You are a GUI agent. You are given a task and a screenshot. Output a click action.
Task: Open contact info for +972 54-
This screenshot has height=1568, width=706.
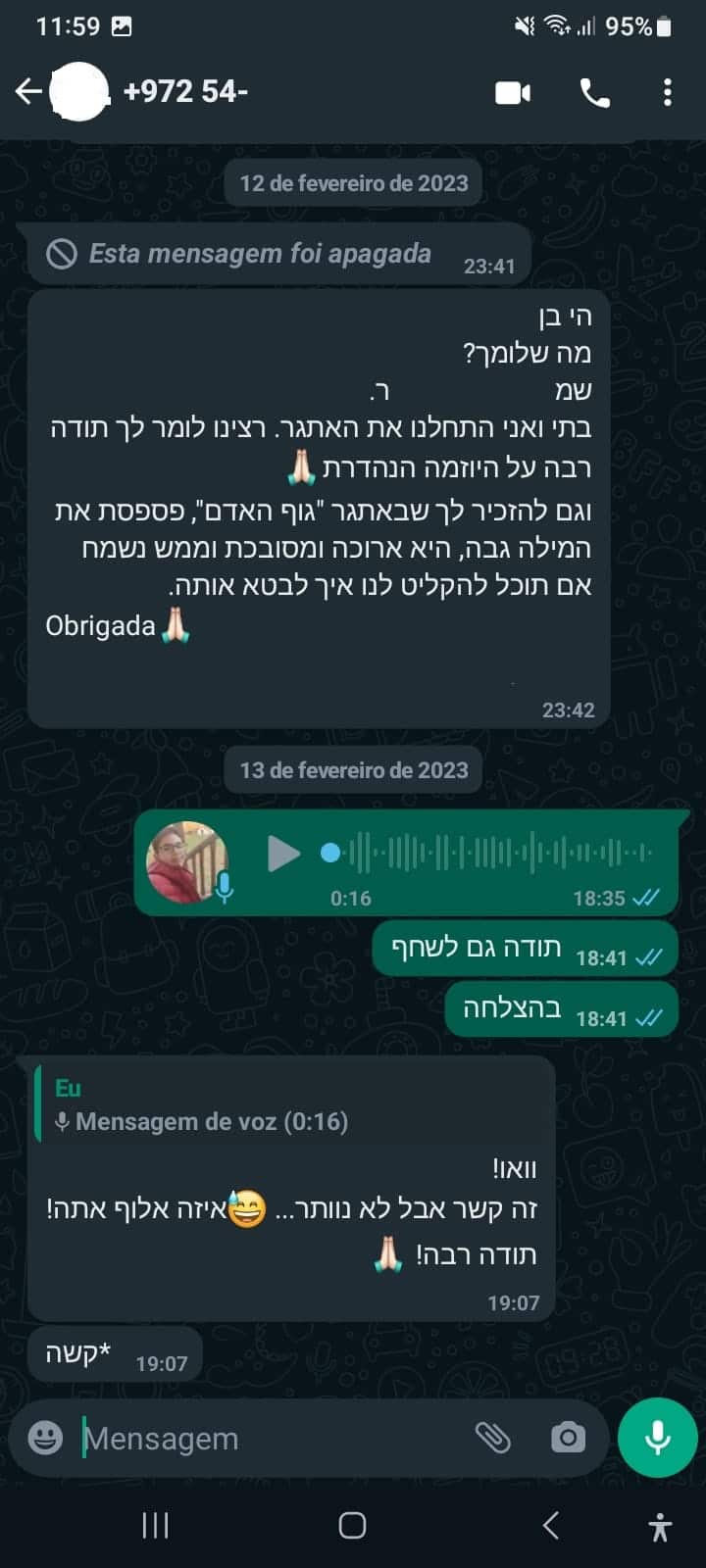pyautogui.click(x=185, y=91)
